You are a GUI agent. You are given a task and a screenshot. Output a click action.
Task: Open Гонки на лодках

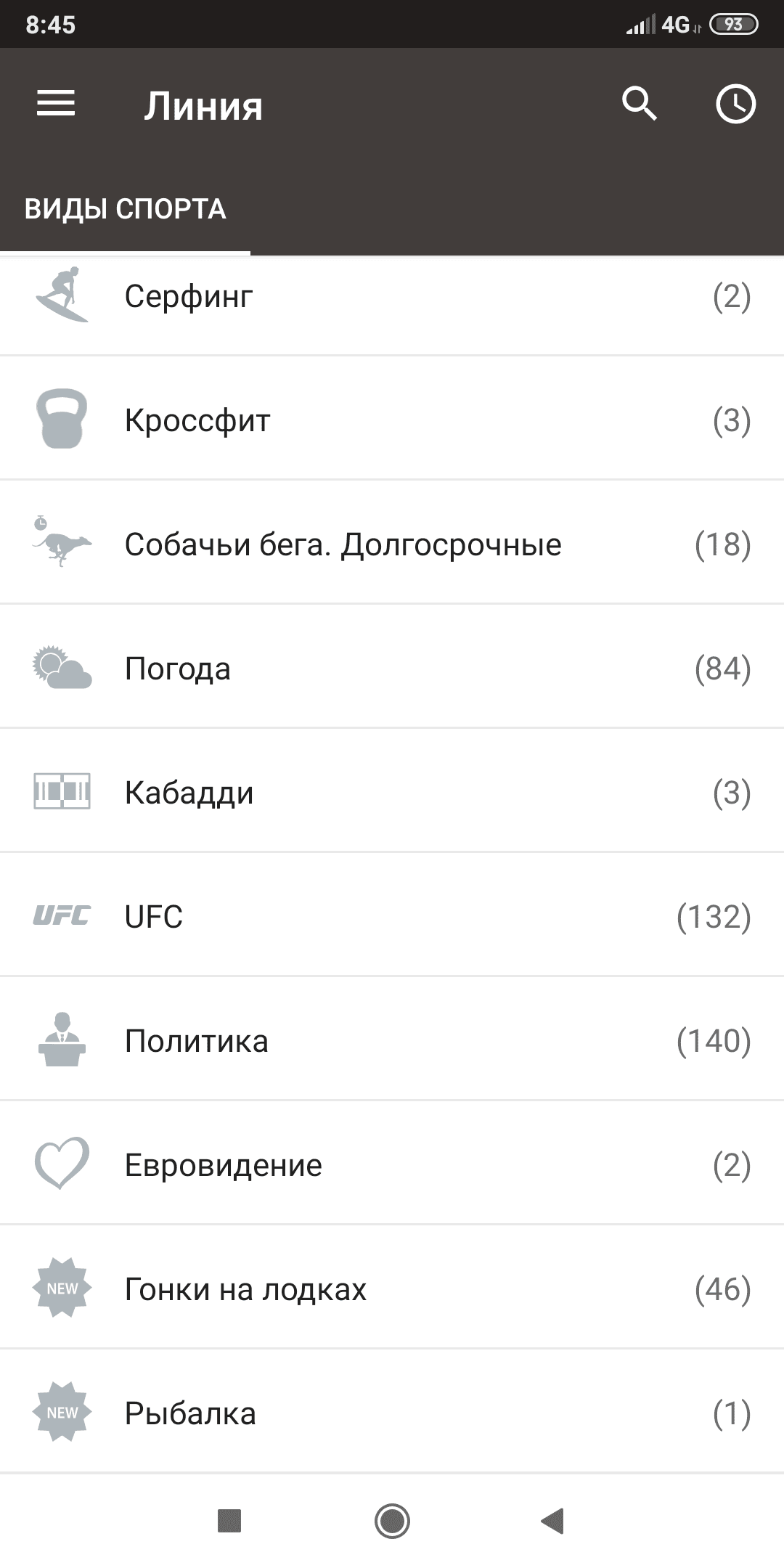[392, 1289]
